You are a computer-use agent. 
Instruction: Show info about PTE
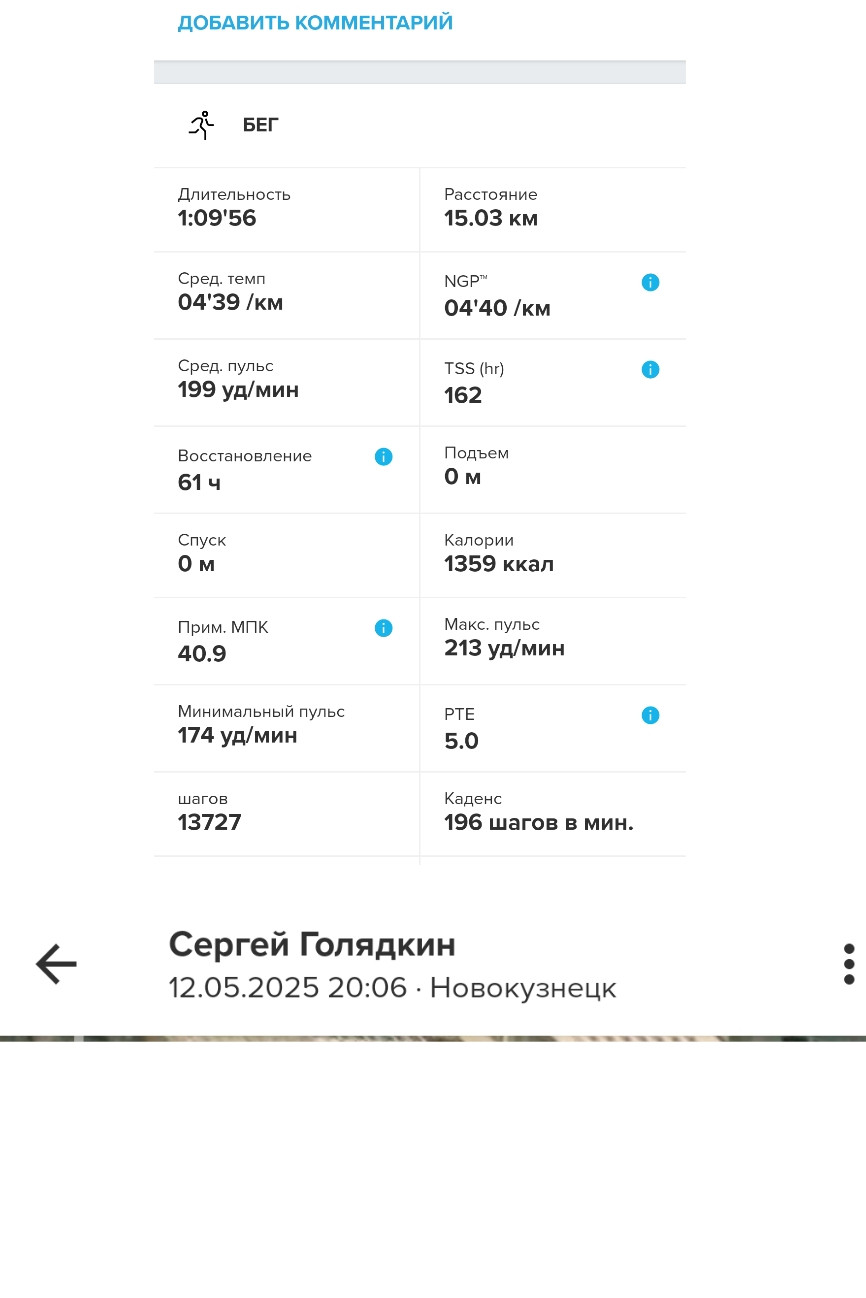(x=650, y=715)
